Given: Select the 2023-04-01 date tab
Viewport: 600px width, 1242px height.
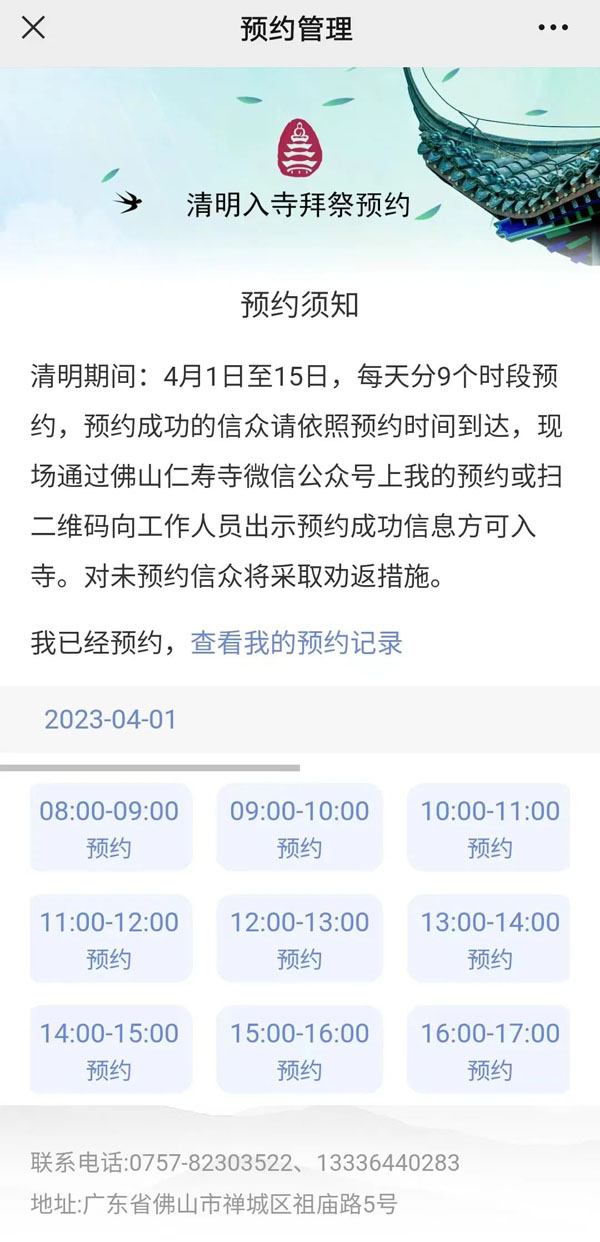Looking at the screenshot, I should point(110,719).
